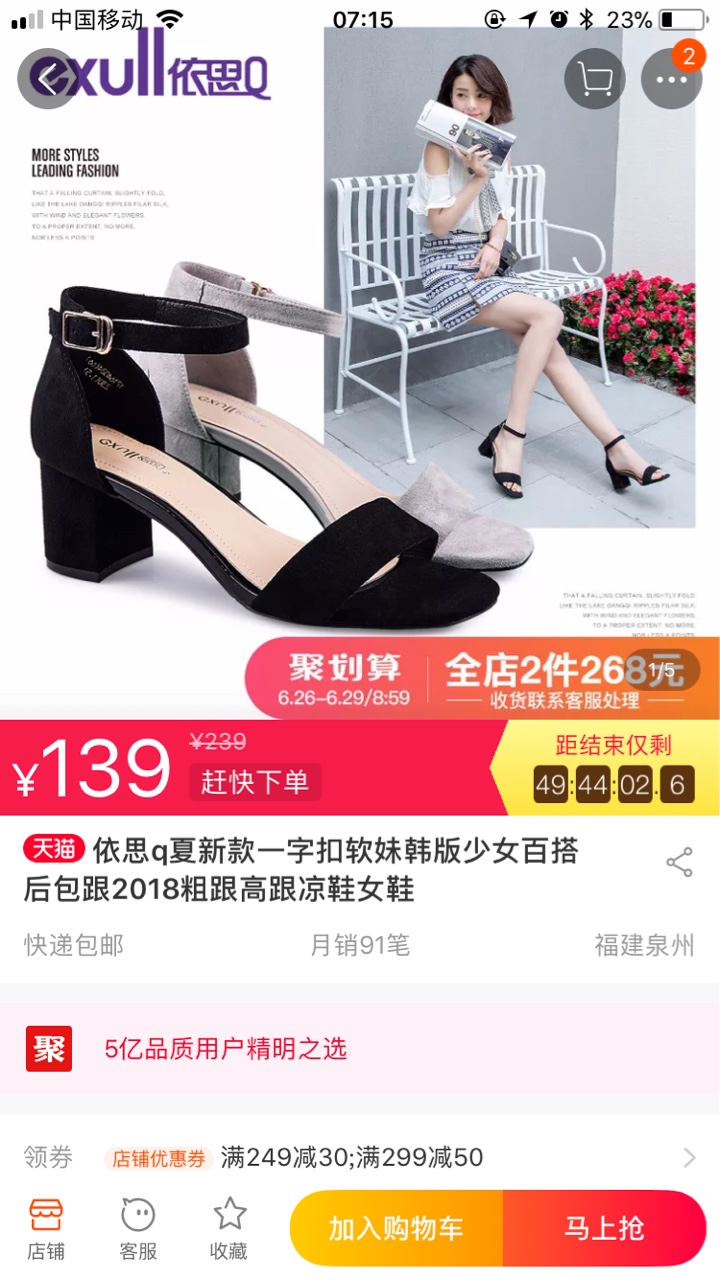
Task: Open the 领券 store coupon row
Action: click(360, 1158)
